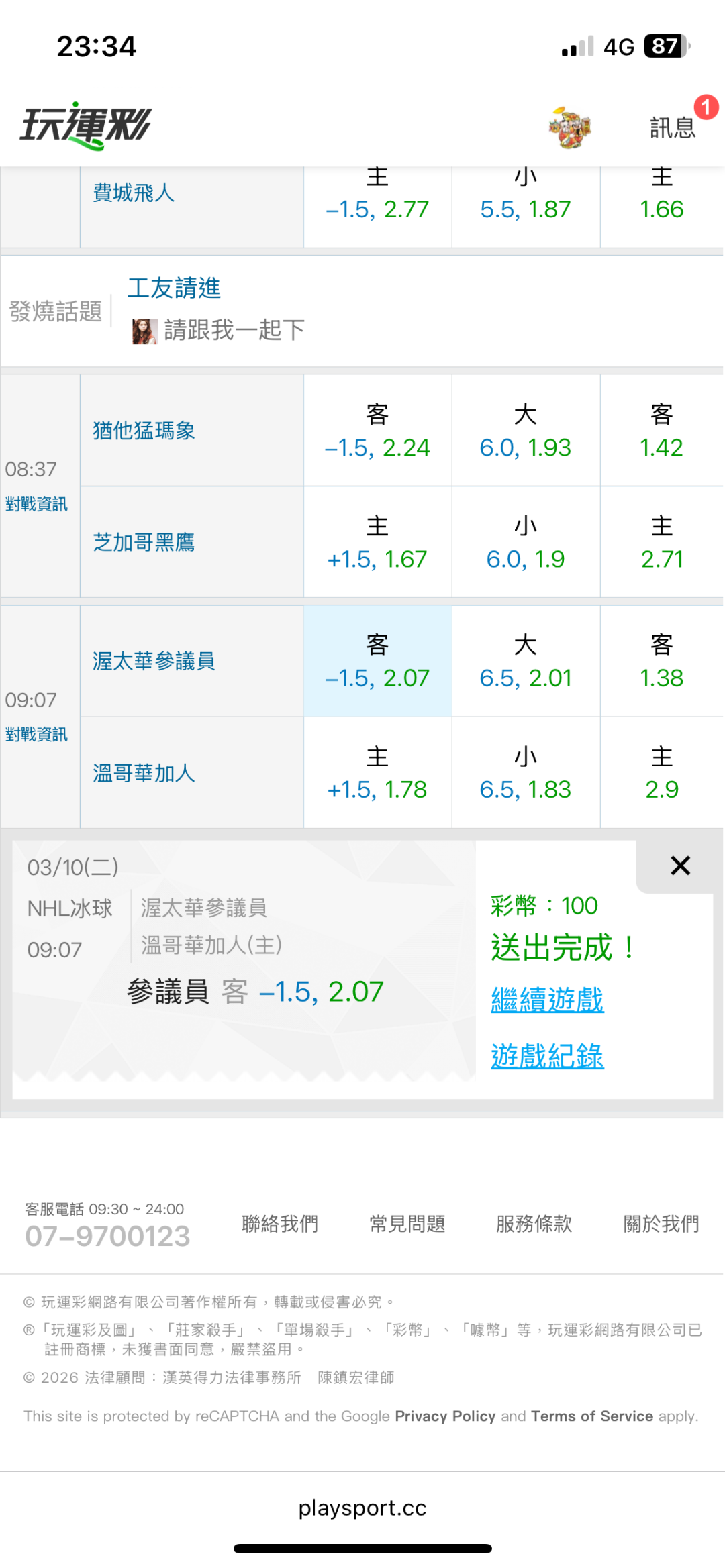This screenshot has width=725, height=1568.
Task: Choose 小 6.0, 1.9 under option
Action: pyautogui.click(x=526, y=542)
